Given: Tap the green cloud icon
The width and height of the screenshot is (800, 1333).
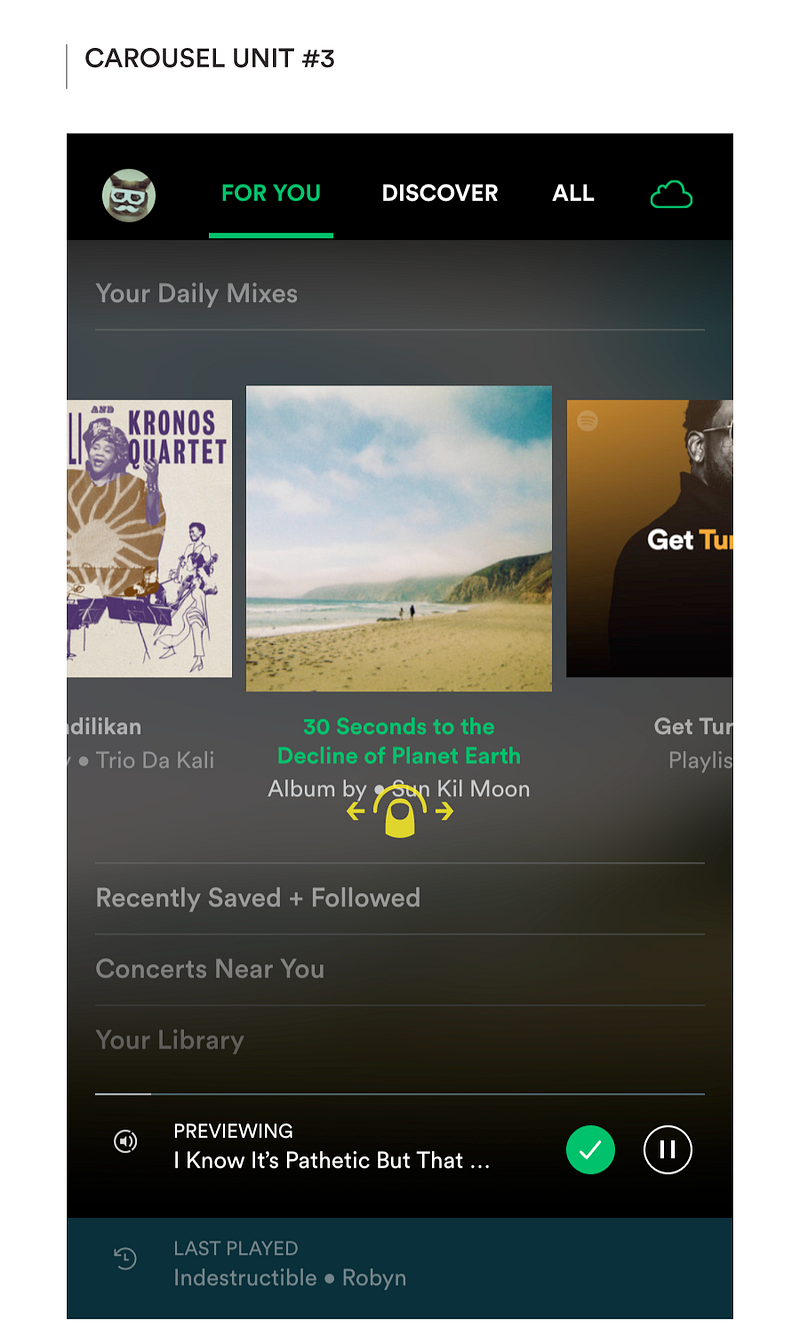Looking at the screenshot, I should point(671,194).
